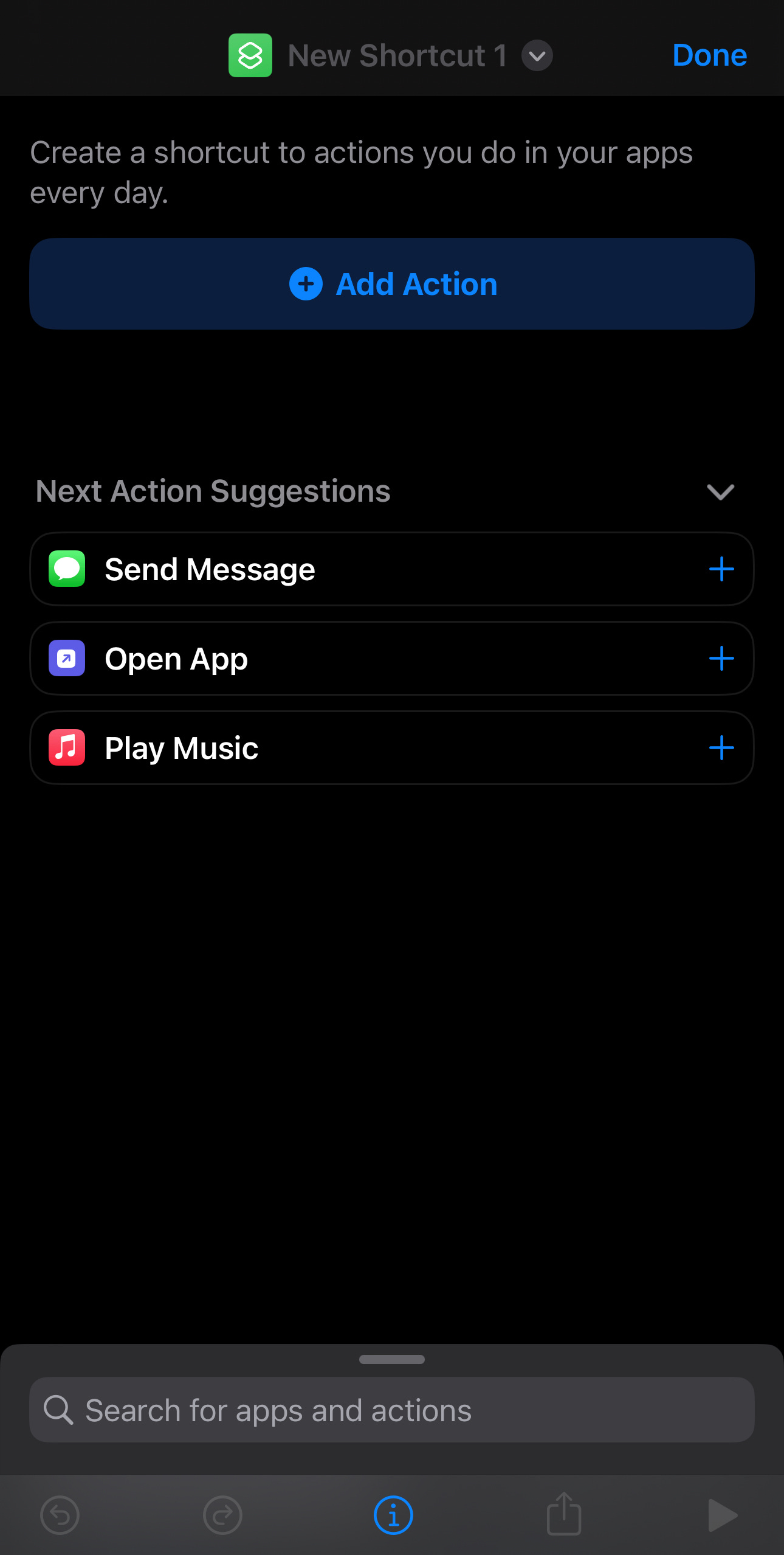Add the Send Message suggestion
This screenshot has width=784, height=1555.
pyautogui.click(x=721, y=569)
